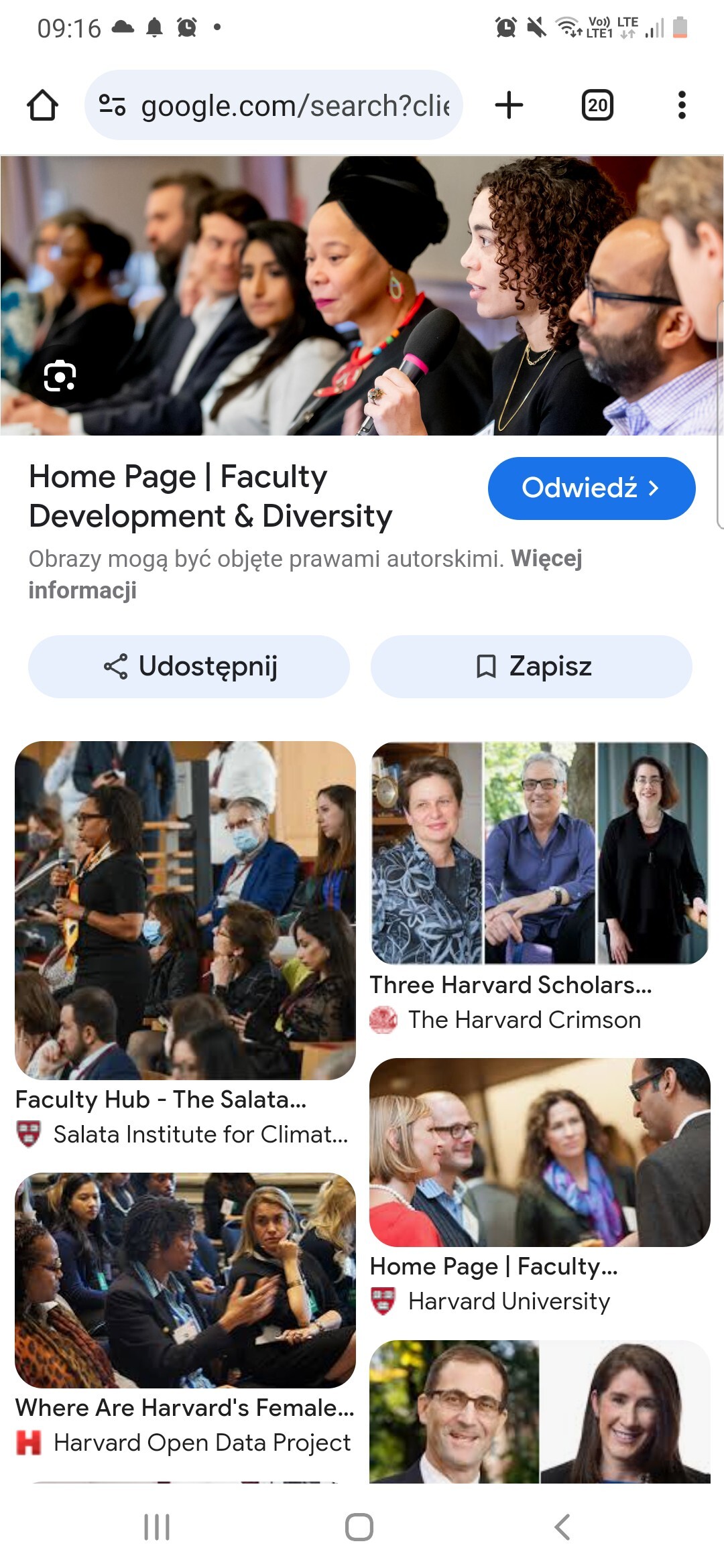Go back using the system back button
The width and height of the screenshot is (724, 1568).
point(562,1527)
